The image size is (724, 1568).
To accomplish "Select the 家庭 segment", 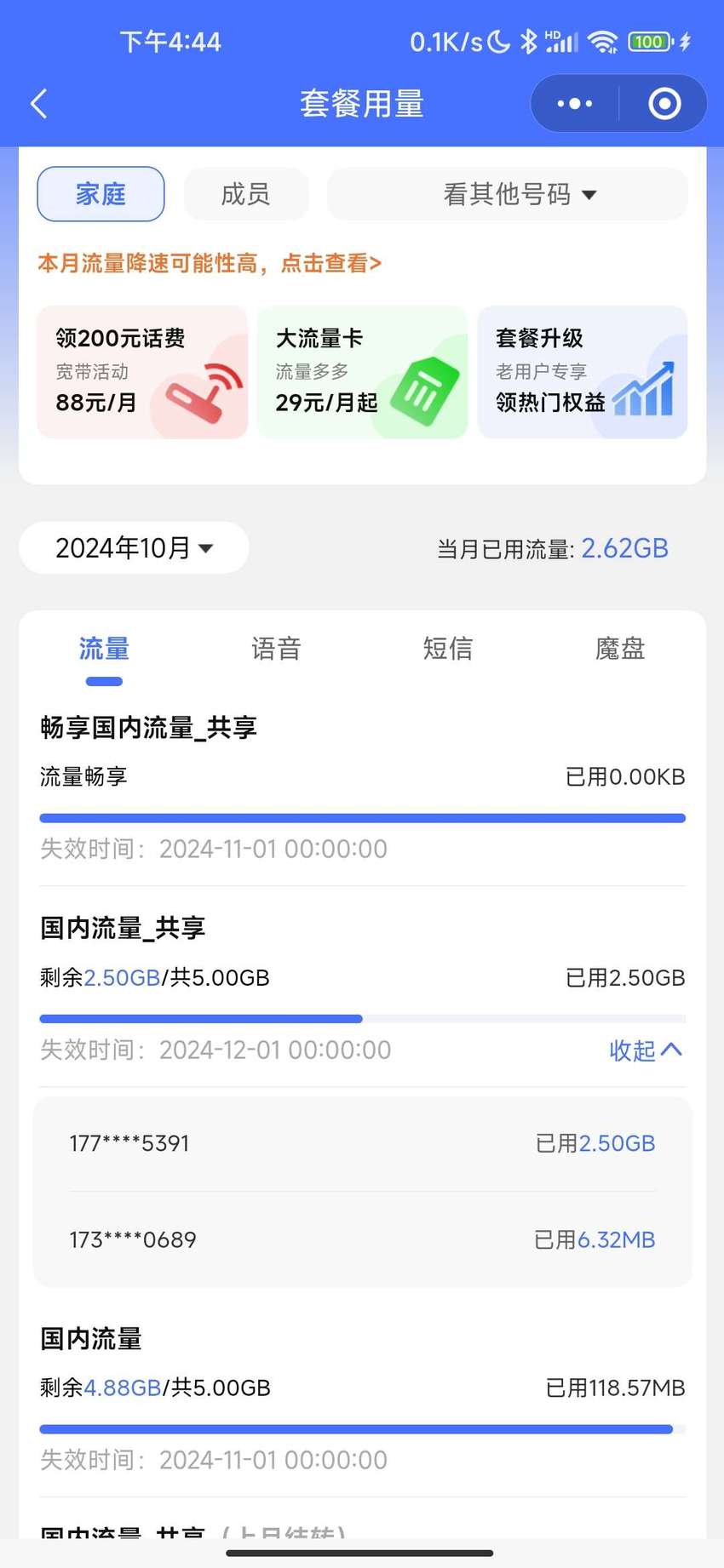I will click(x=101, y=194).
